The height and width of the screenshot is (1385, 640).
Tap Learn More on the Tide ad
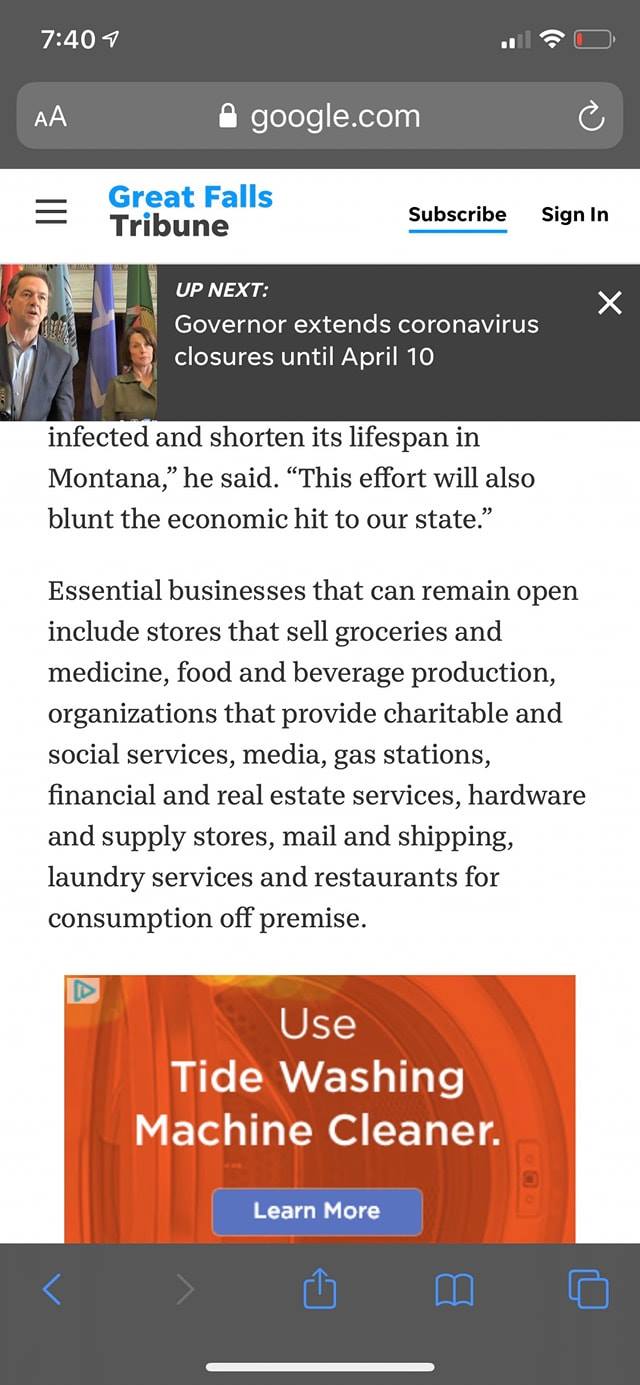[x=317, y=1210]
